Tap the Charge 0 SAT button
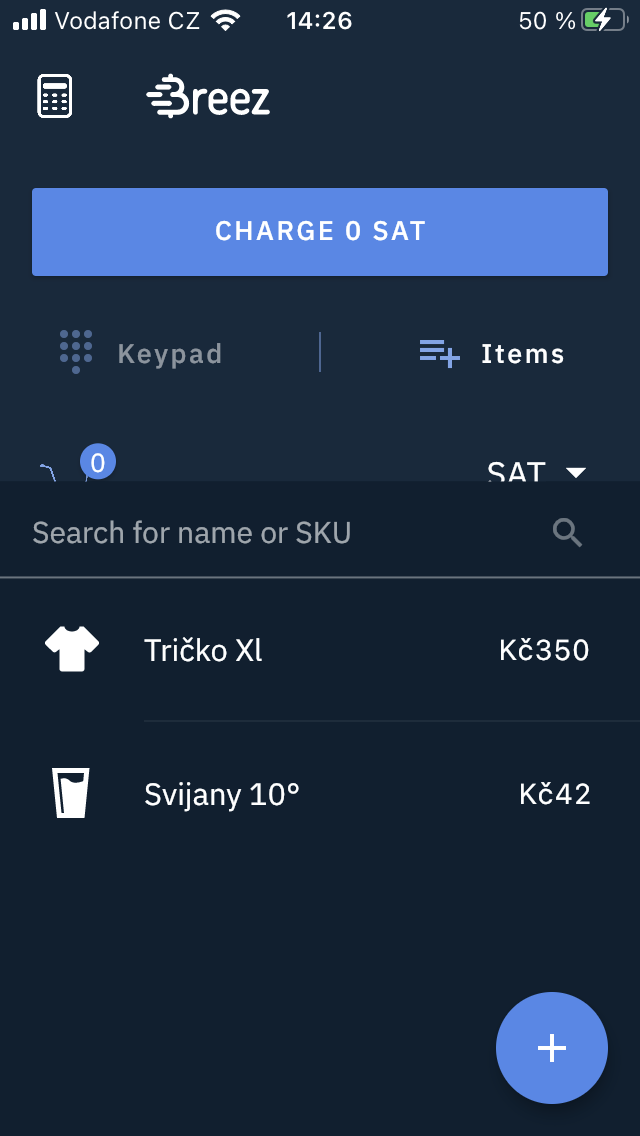The image size is (640, 1136). pos(320,232)
